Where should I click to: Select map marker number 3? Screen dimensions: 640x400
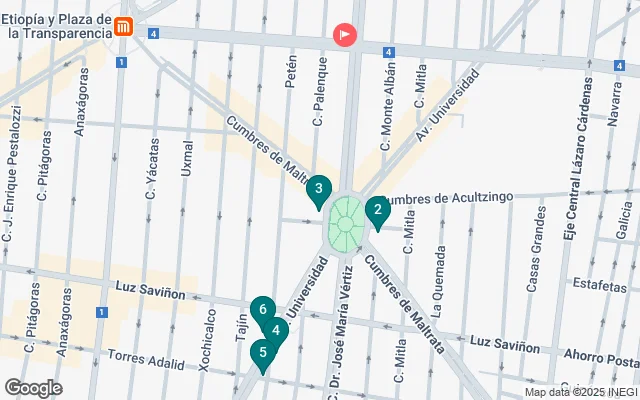[x=319, y=188]
